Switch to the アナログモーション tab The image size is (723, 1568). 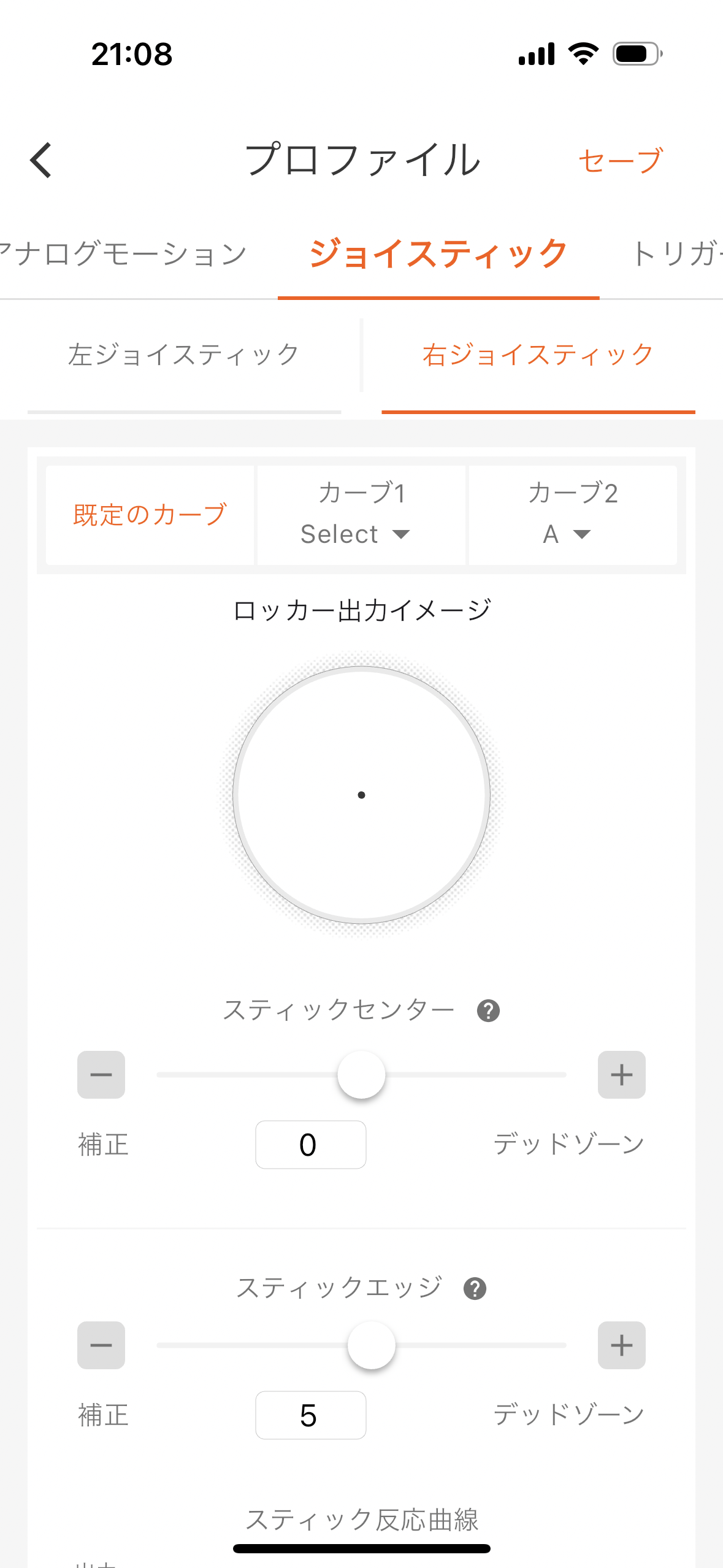tap(123, 254)
